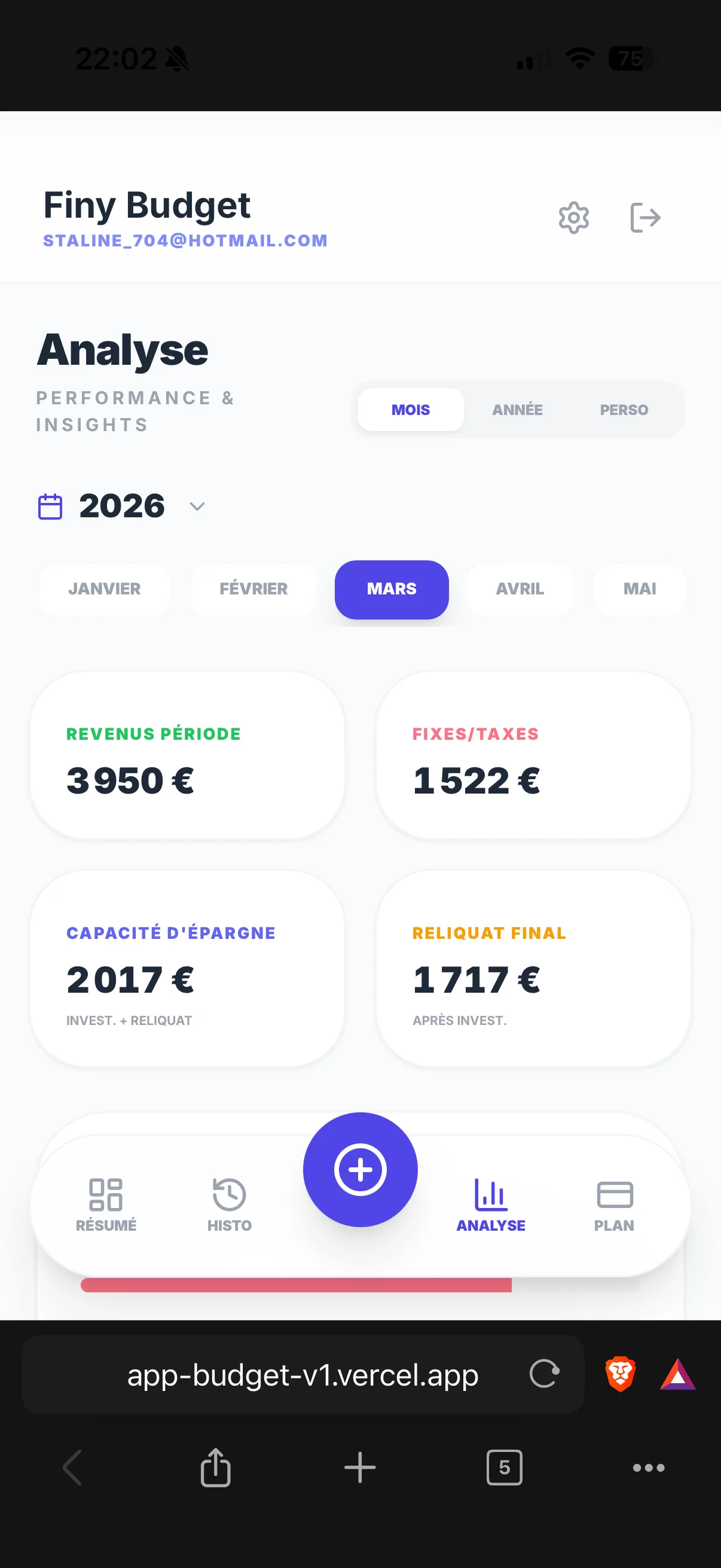Open the browser tabs switcher

[504, 1468]
